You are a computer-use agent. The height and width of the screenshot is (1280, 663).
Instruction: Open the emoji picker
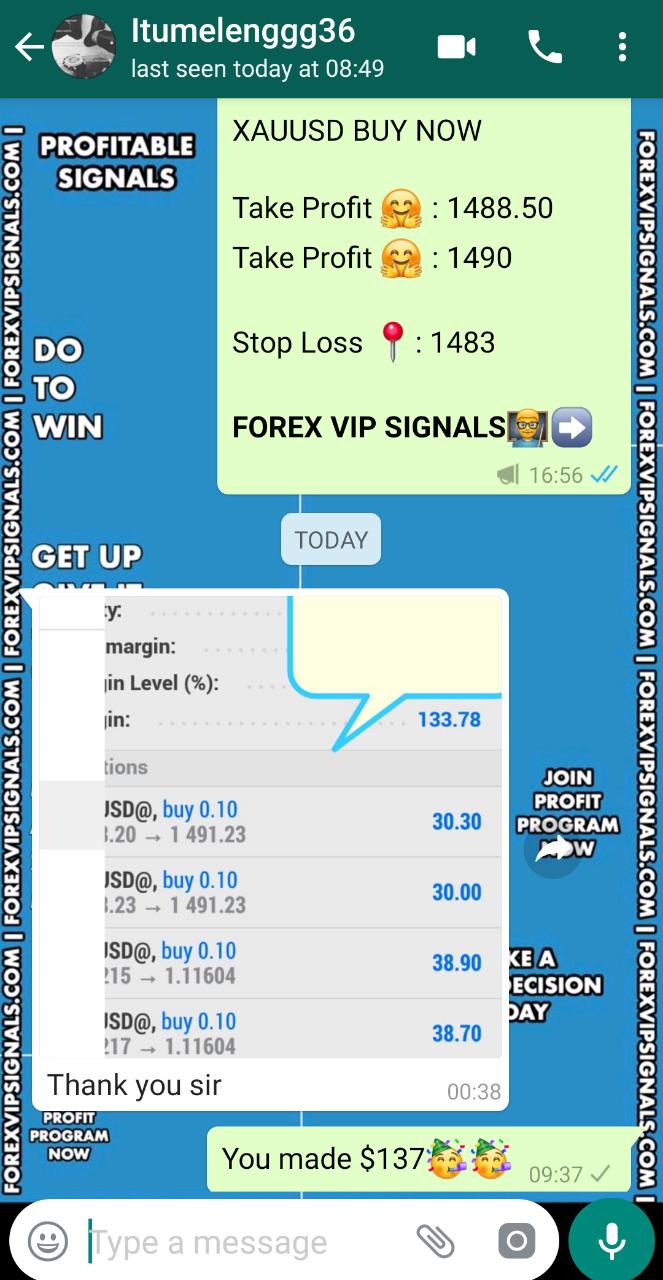click(x=47, y=1241)
